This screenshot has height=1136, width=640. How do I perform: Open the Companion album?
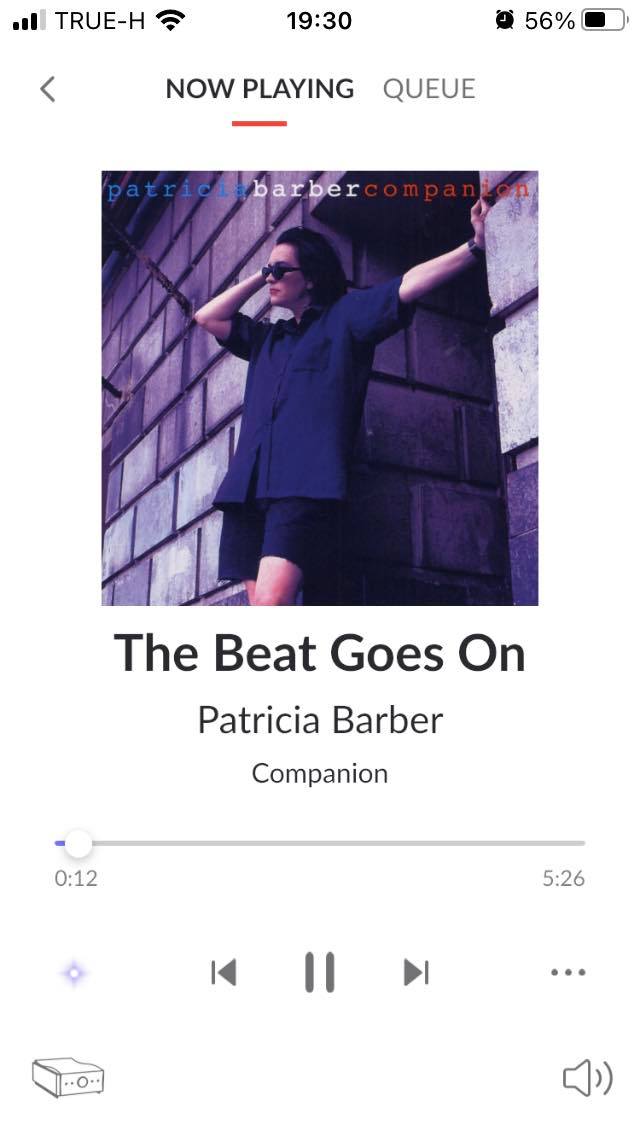[320, 774]
